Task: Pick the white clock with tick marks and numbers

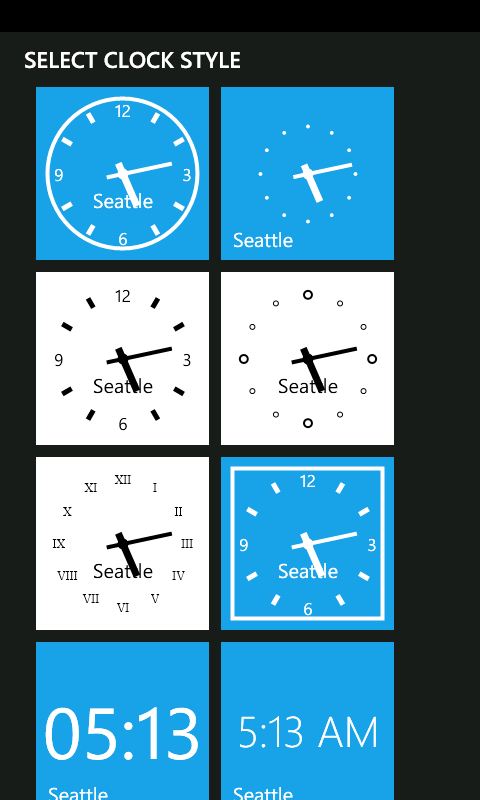Action: pyautogui.click(x=122, y=358)
